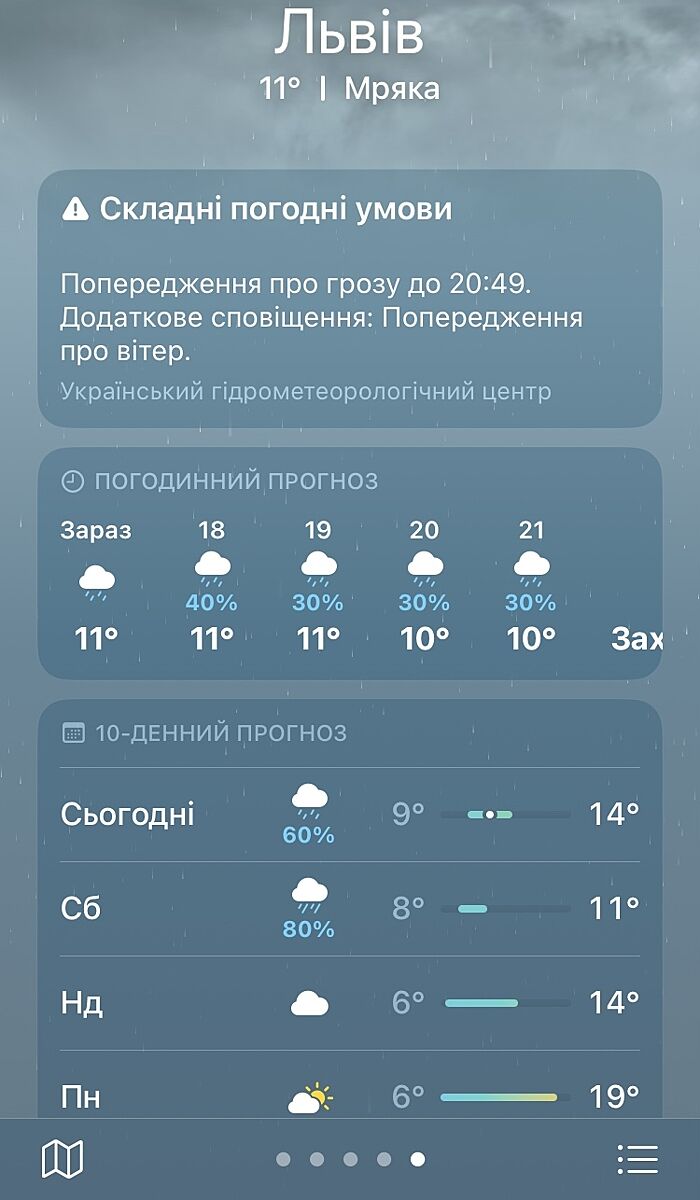This screenshot has width=700, height=1200.
Task: Open the hourly forecast card
Action: pyautogui.click(x=350, y=563)
